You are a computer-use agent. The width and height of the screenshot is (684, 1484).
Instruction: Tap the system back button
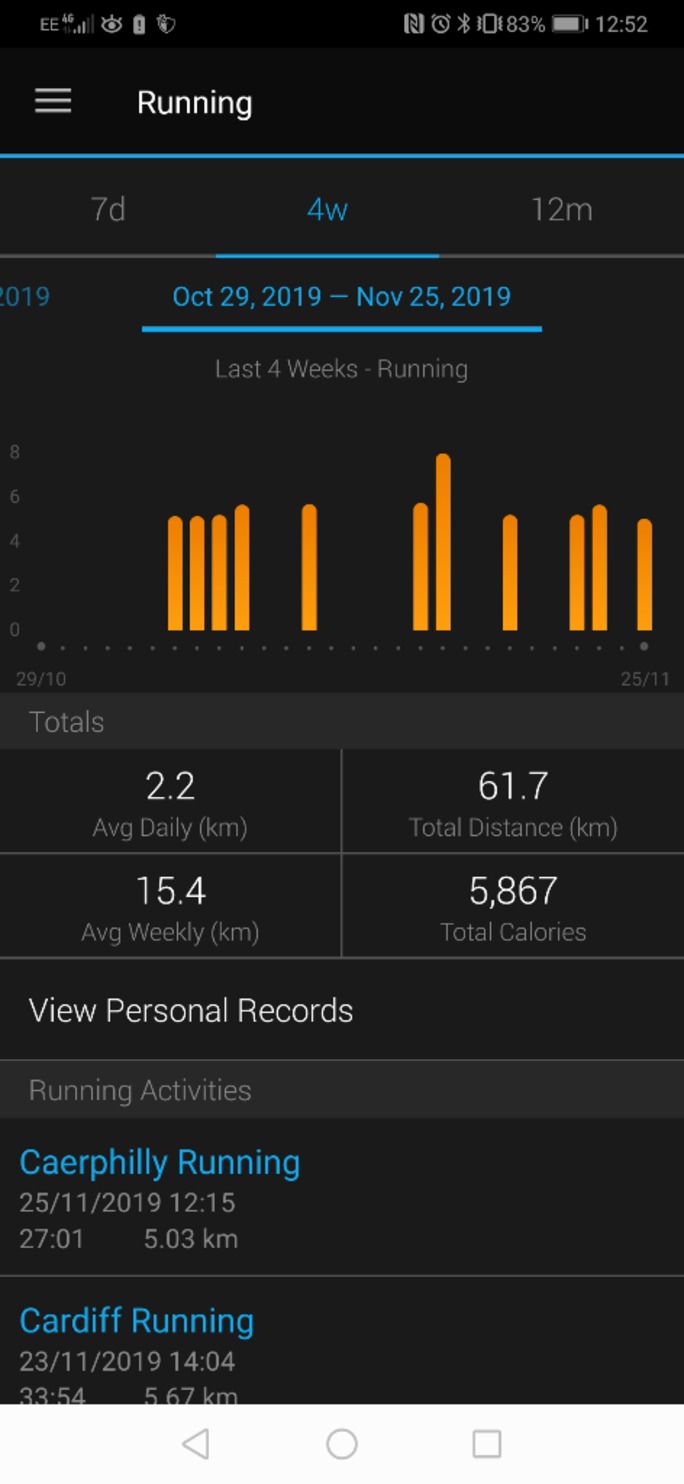[x=196, y=1444]
